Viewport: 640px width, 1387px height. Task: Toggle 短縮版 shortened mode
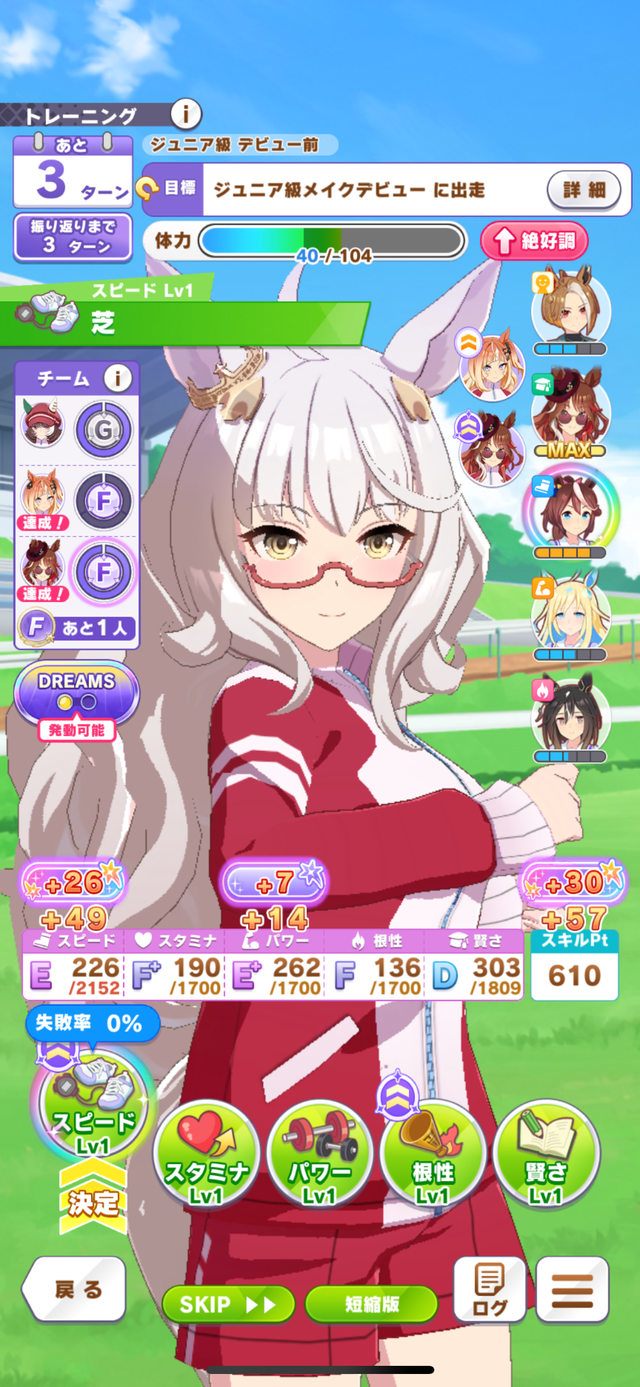coord(371,1304)
